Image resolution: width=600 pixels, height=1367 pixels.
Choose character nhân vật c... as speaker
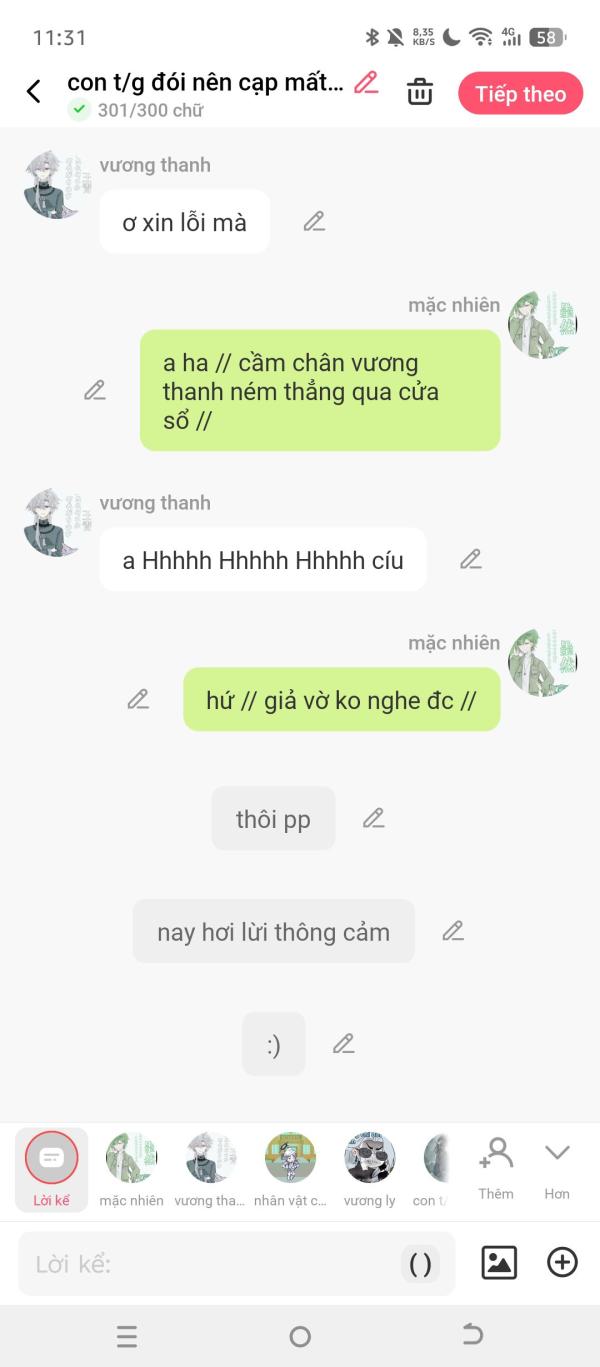pyautogui.click(x=290, y=1169)
